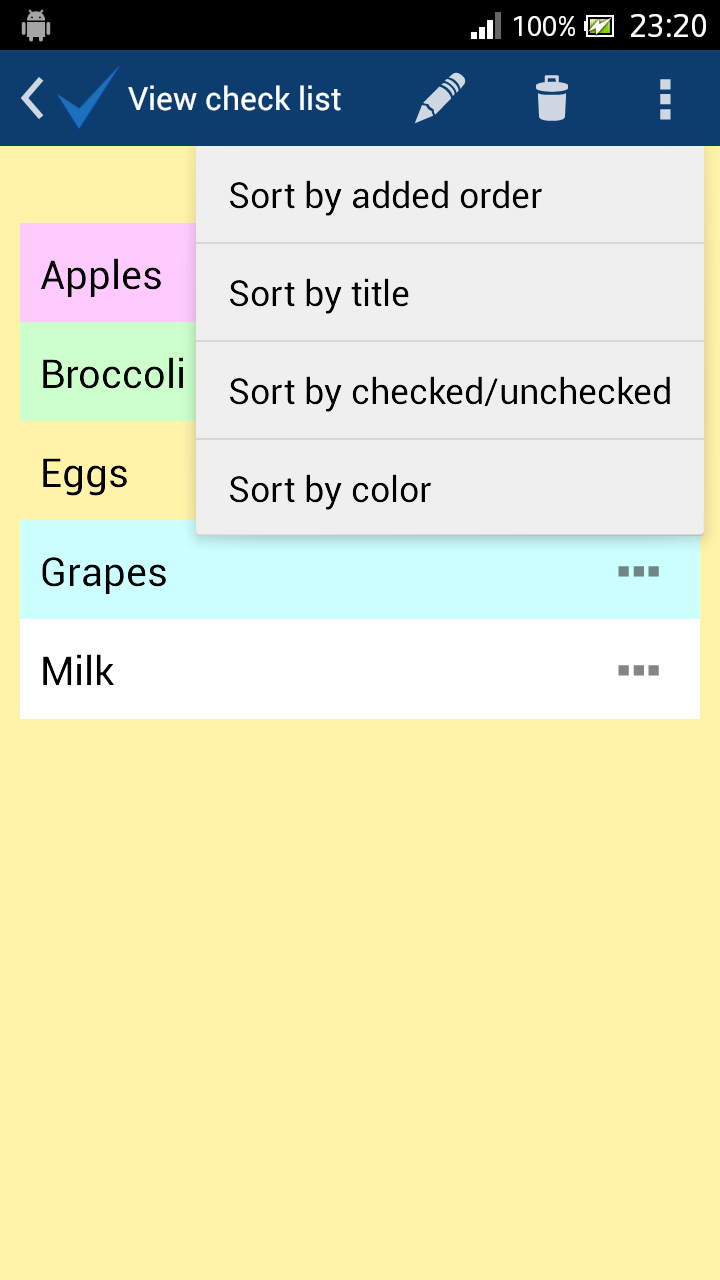Click the battery indicator in the status bar
The height and width of the screenshot is (1280, 720).
pyautogui.click(x=600, y=24)
